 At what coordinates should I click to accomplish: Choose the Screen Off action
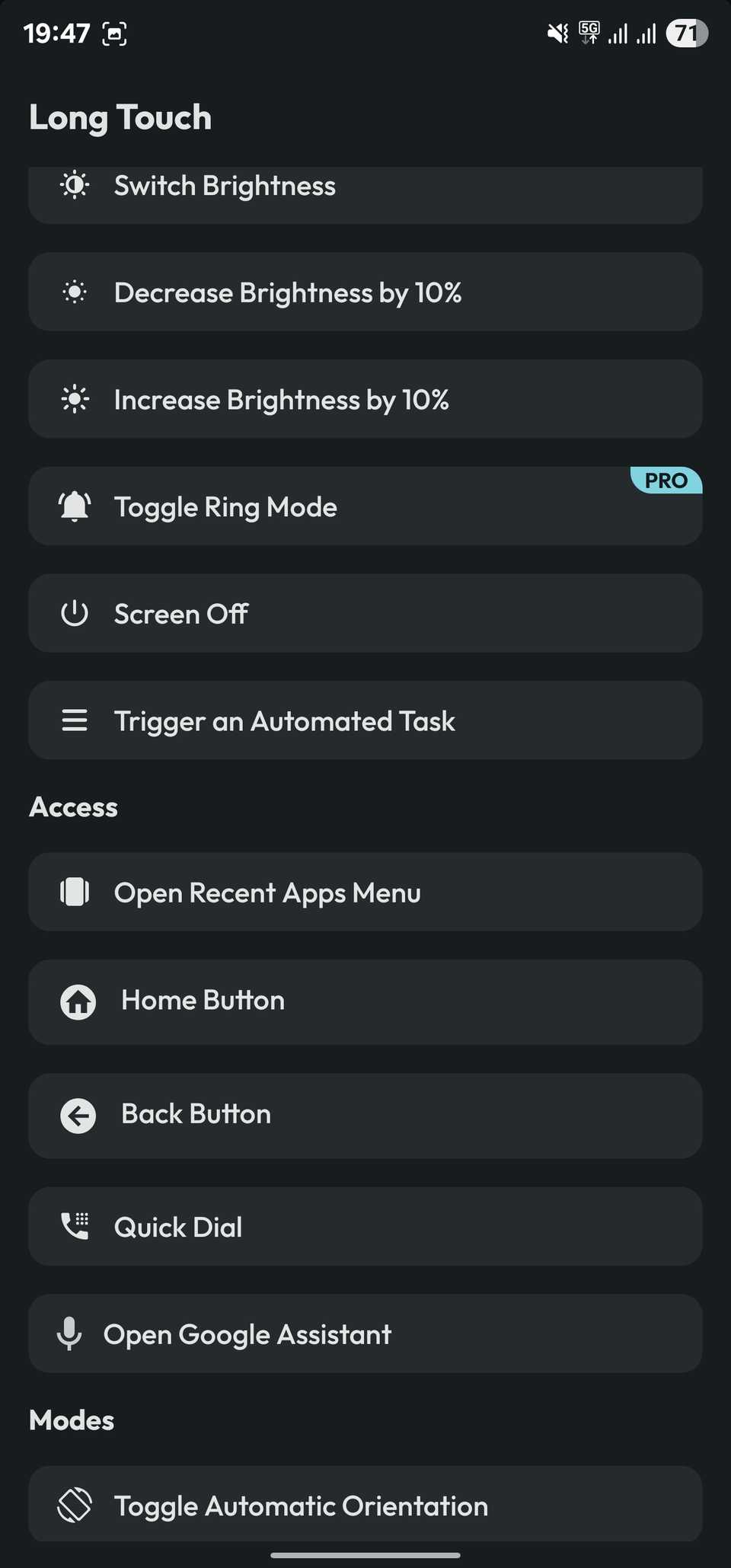tap(365, 614)
